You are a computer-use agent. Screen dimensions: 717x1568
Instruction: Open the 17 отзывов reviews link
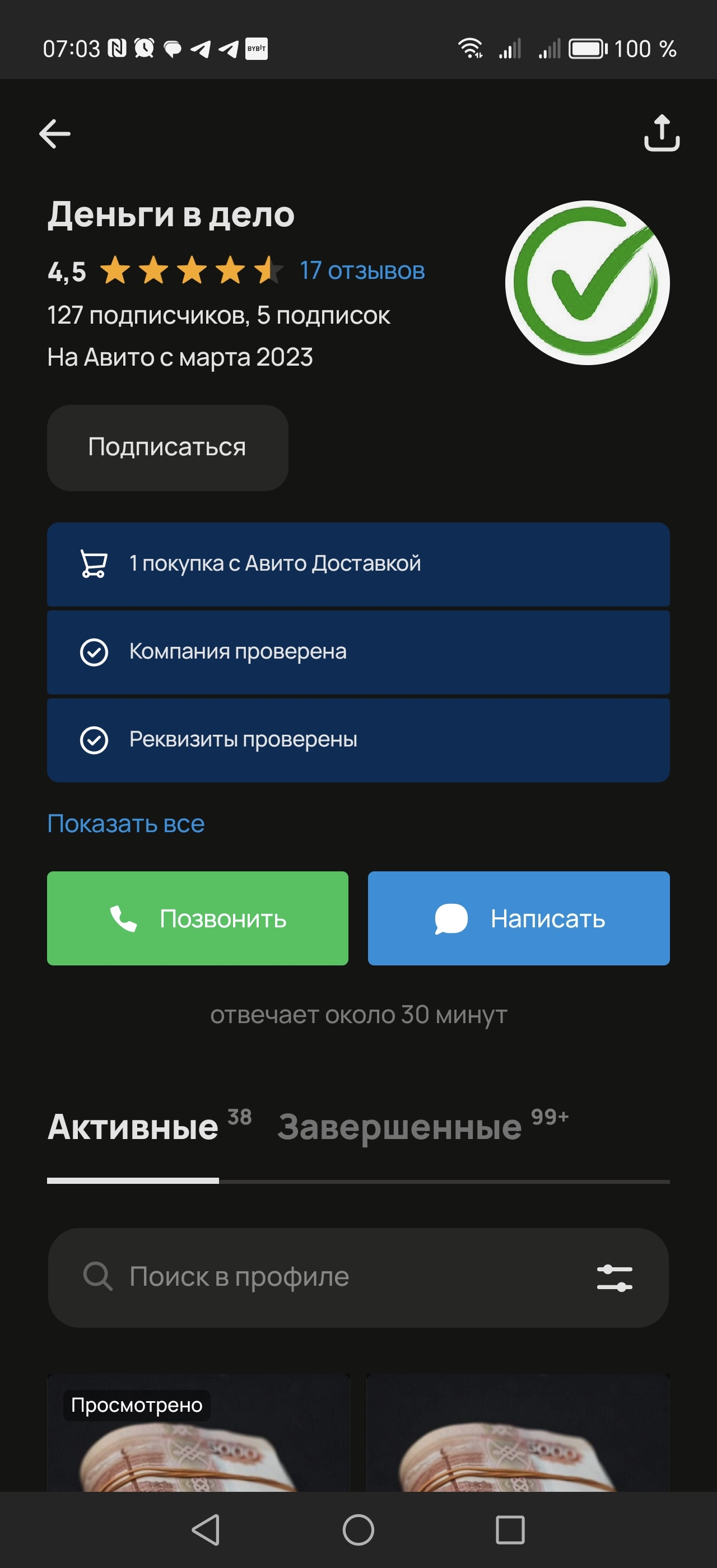[x=362, y=271]
